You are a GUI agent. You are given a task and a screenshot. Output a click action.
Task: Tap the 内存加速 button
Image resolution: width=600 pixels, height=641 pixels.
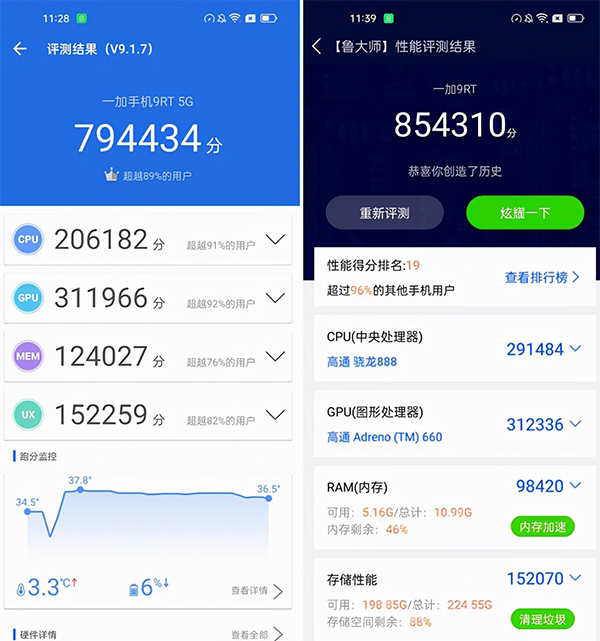[x=544, y=527]
